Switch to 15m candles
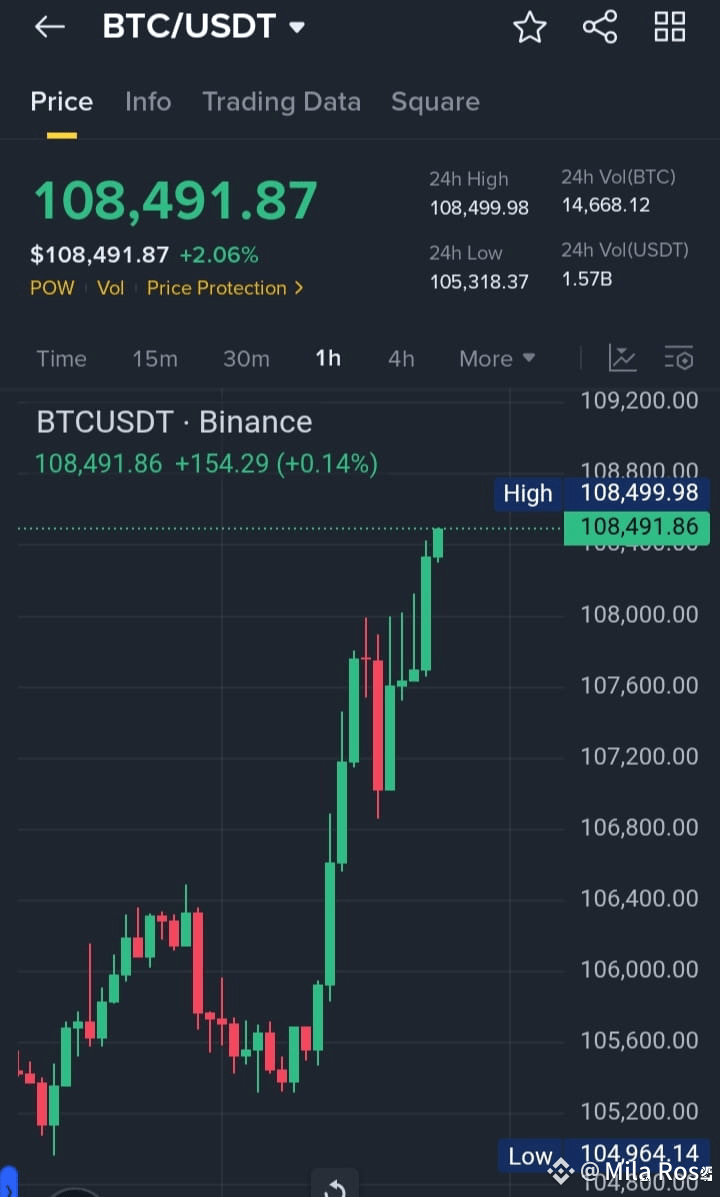The height and width of the screenshot is (1197, 720). pos(154,358)
